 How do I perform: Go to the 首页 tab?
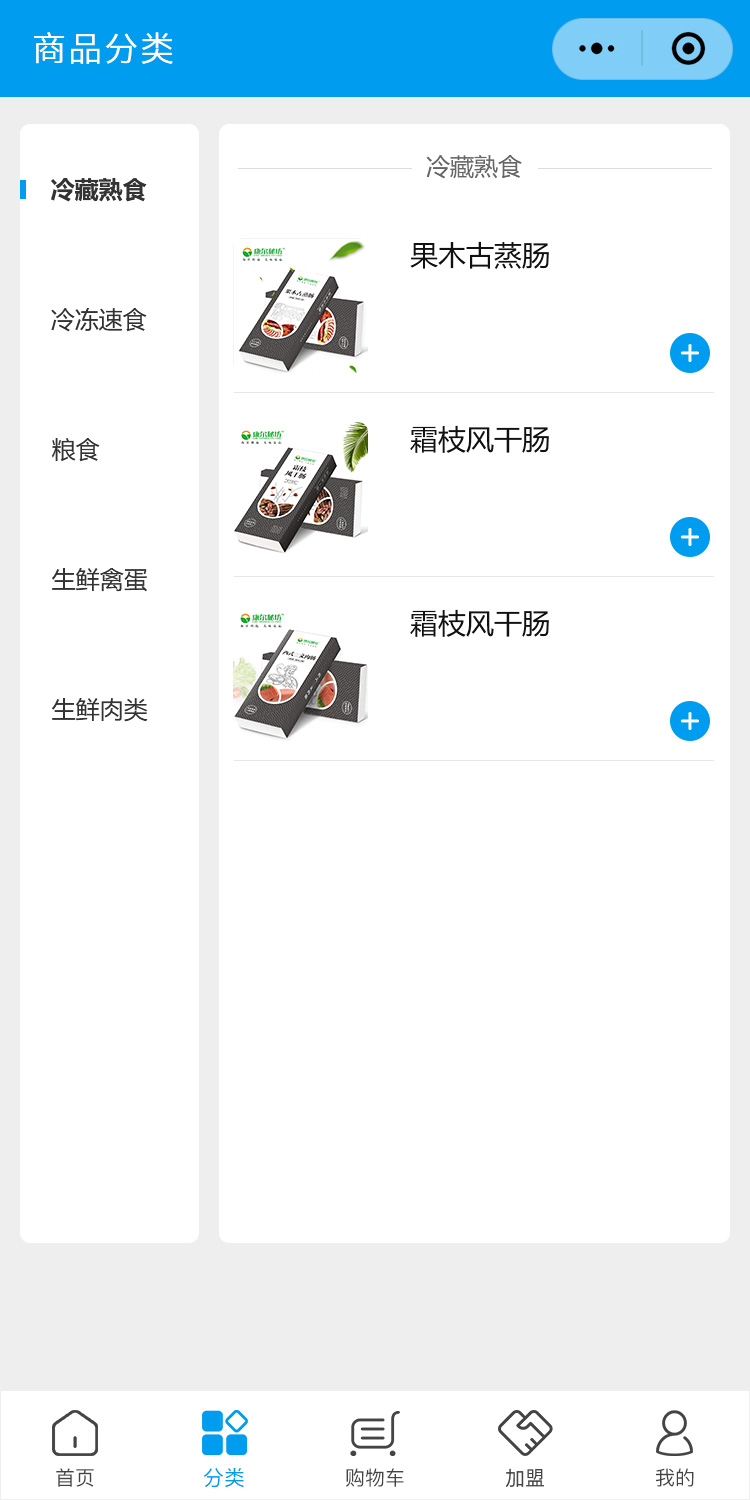pyautogui.click(x=75, y=1446)
